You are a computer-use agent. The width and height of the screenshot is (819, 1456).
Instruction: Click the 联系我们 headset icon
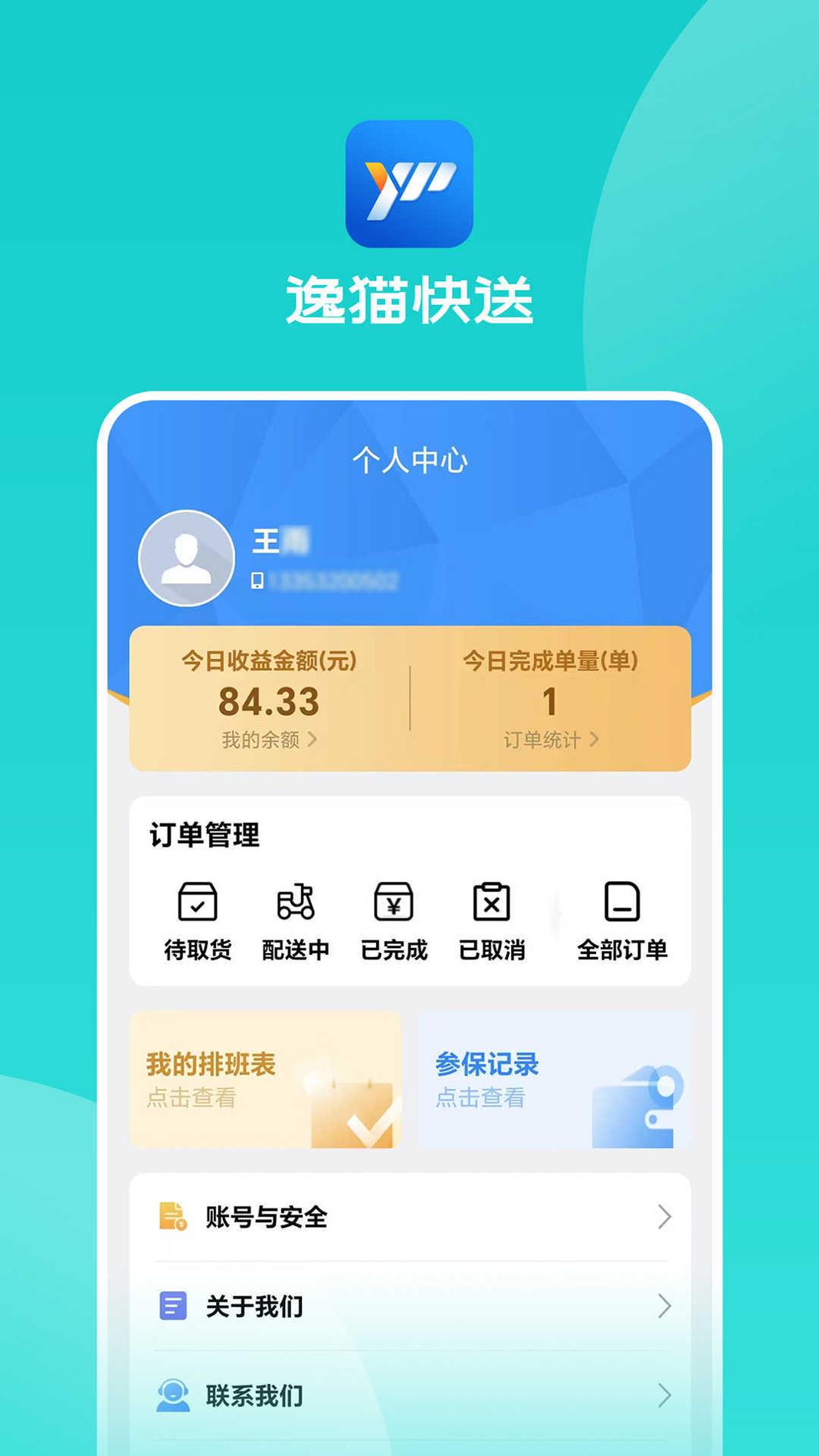click(x=173, y=1396)
